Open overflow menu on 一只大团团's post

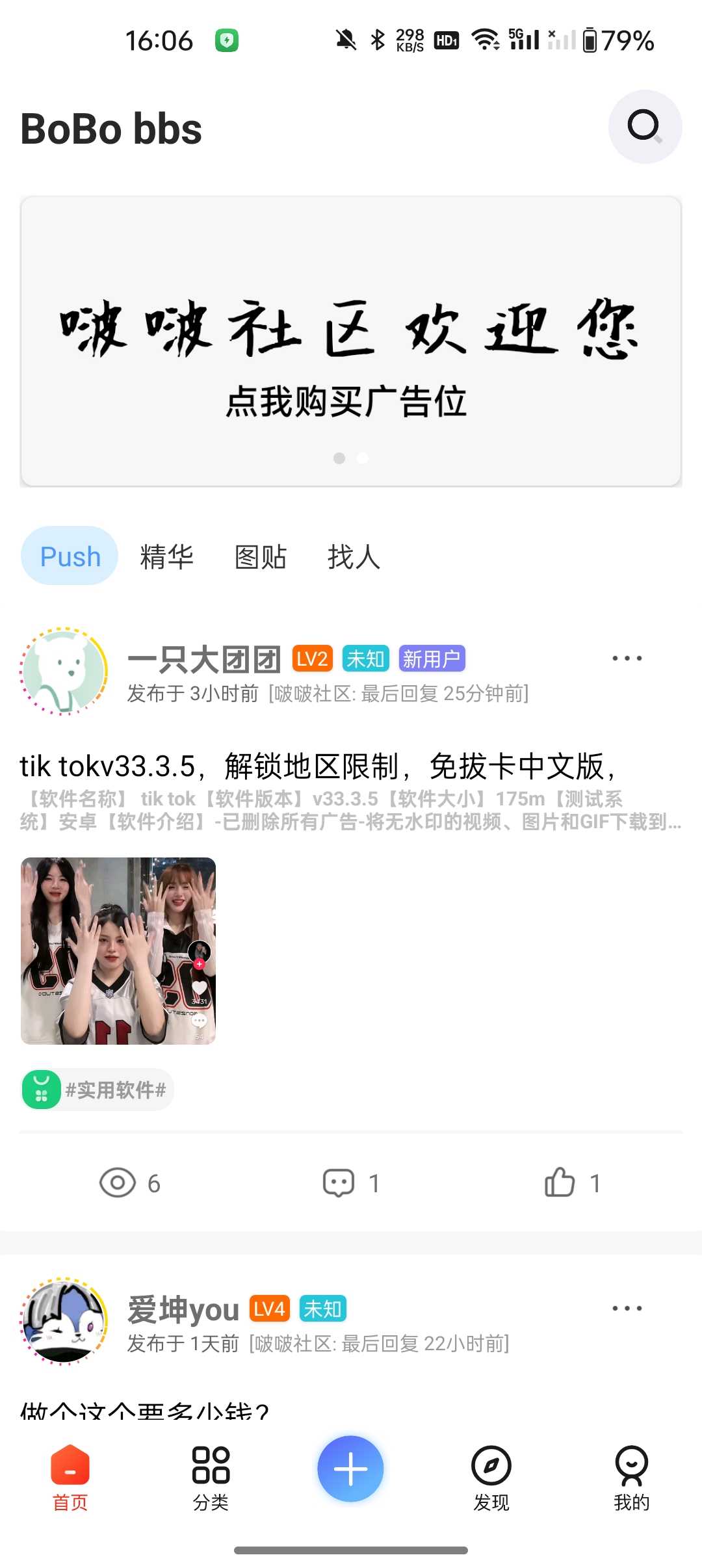click(x=627, y=659)
